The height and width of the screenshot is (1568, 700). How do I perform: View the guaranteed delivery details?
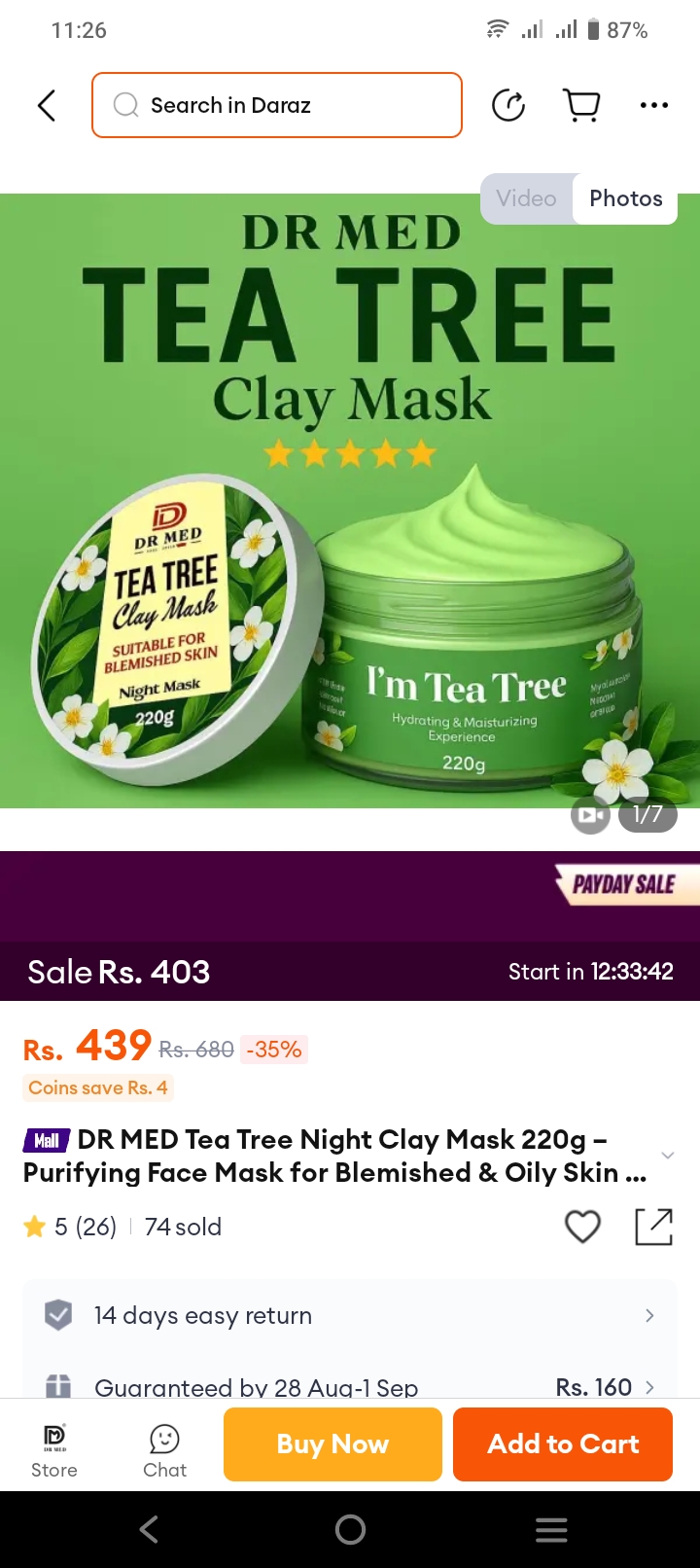[350, 1386]
